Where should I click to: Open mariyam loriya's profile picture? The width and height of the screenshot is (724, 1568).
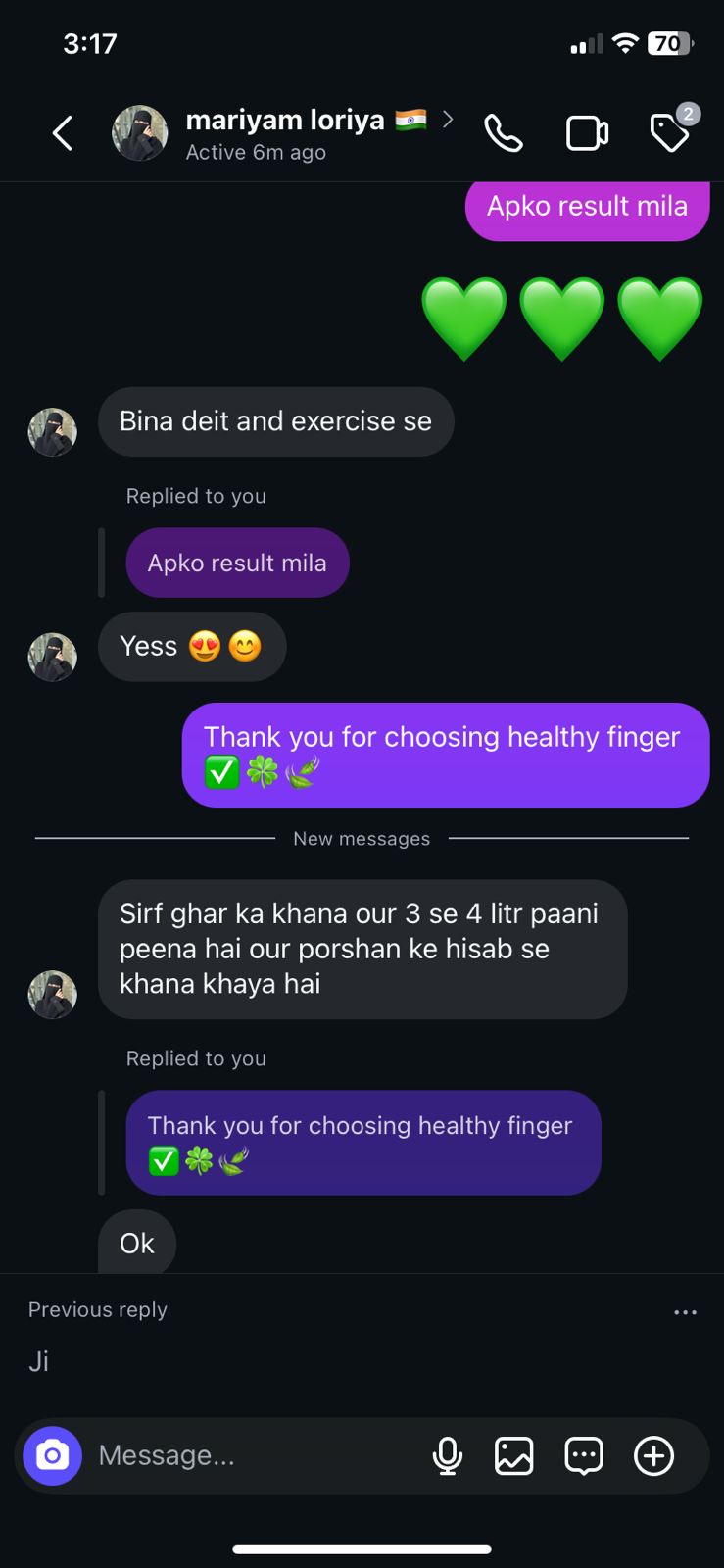[x=139, y=132]
